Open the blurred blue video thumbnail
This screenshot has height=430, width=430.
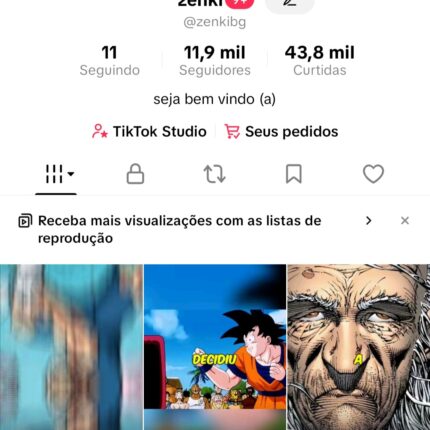[x=71, y=347]
